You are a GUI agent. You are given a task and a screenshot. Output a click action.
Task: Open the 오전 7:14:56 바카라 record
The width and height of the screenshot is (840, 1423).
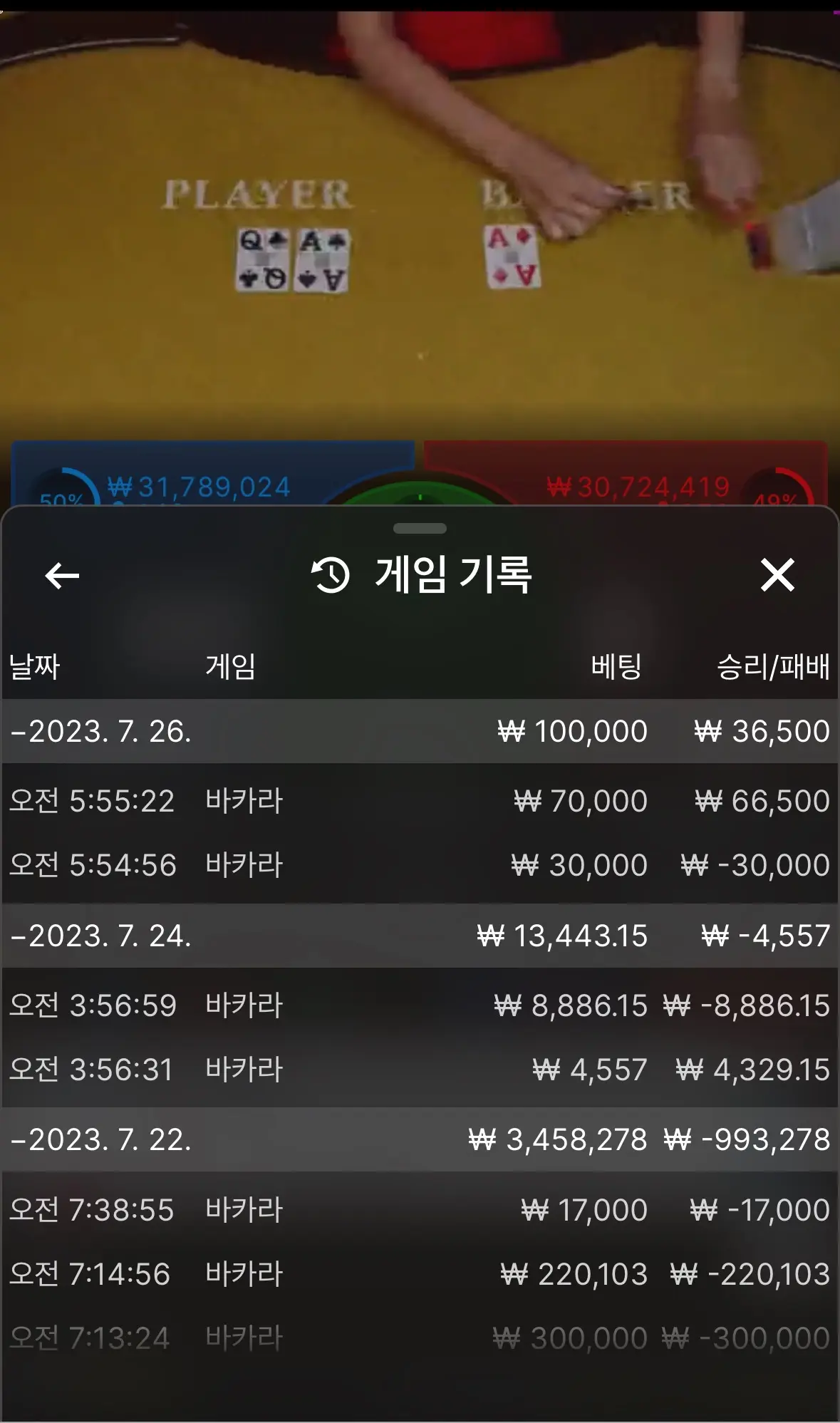420,1274
